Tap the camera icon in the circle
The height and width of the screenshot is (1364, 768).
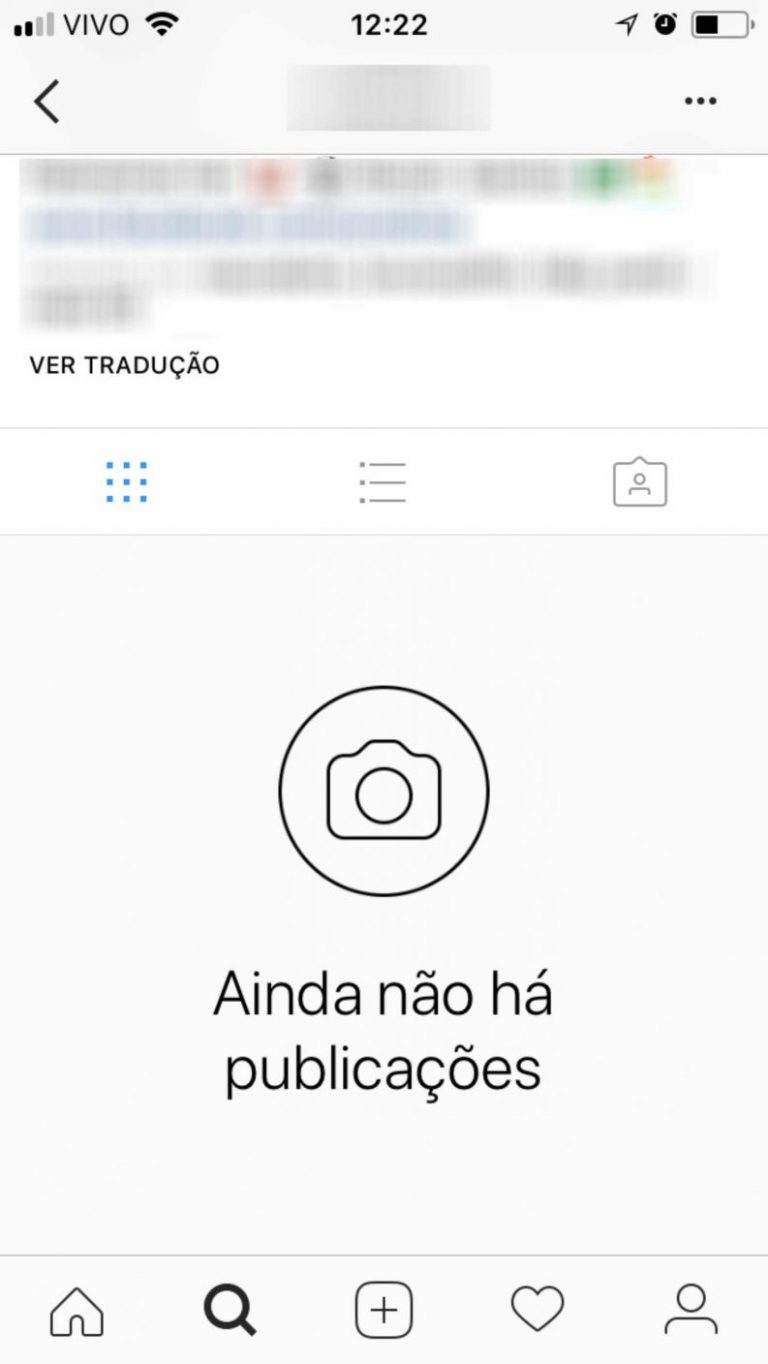(384, 790)
